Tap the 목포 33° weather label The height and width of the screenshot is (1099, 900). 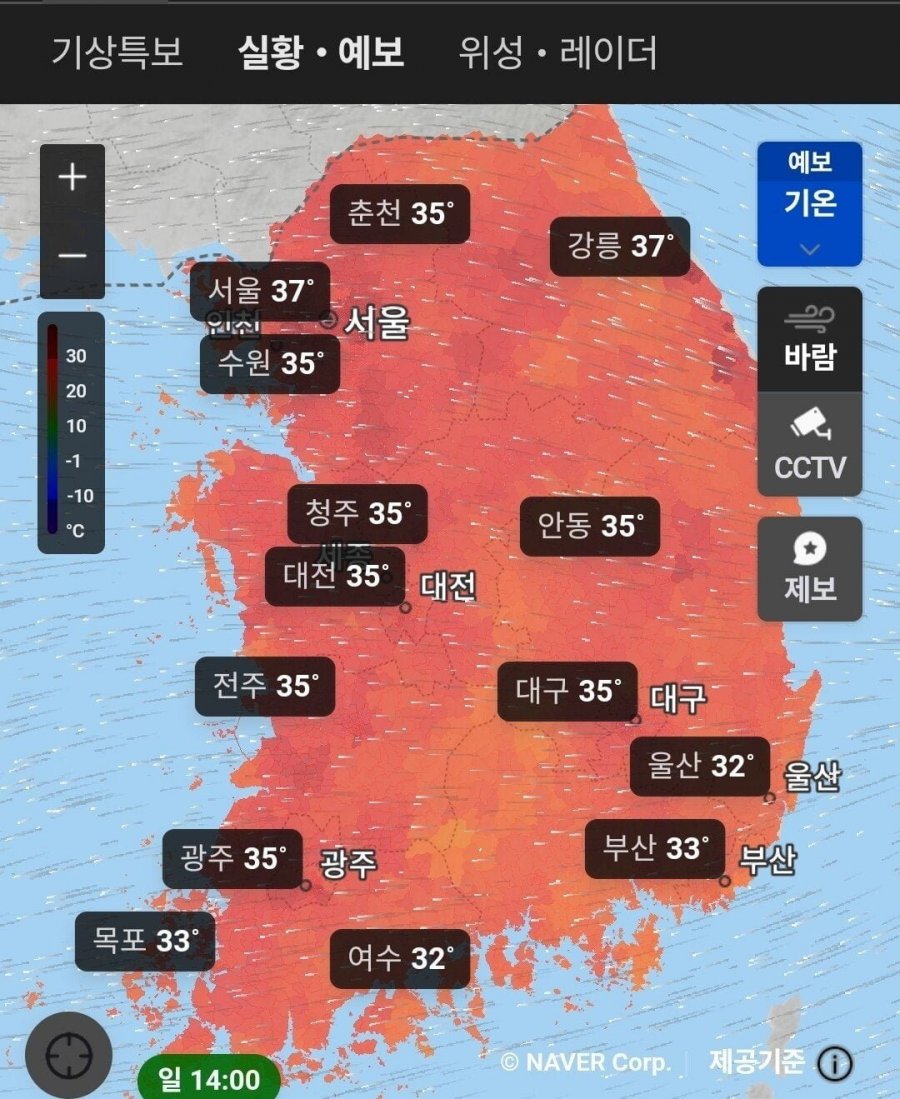[x=145, y=941]
